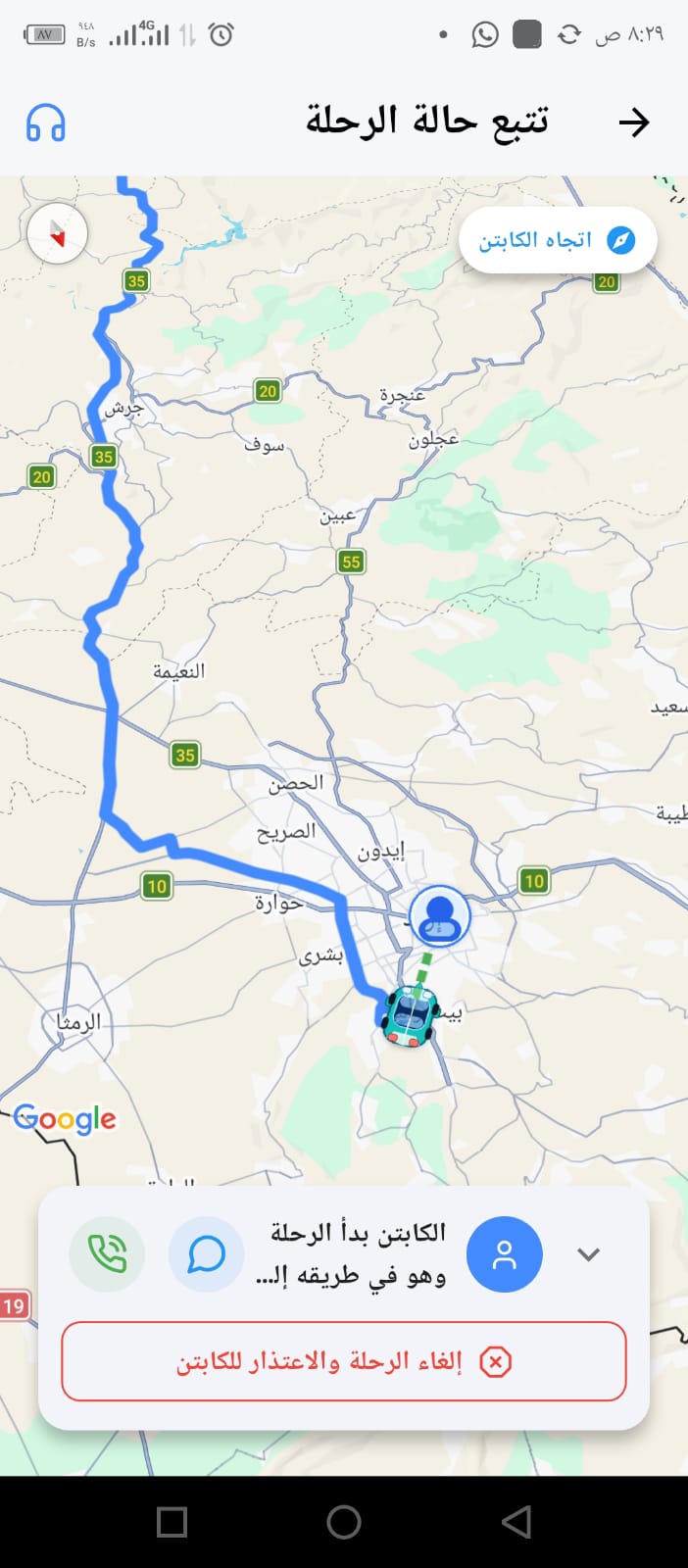This screenshot has width=688, height=1568.
Task: Tap the system home button
Action: pyautogui.click(x=344, y=1522)
